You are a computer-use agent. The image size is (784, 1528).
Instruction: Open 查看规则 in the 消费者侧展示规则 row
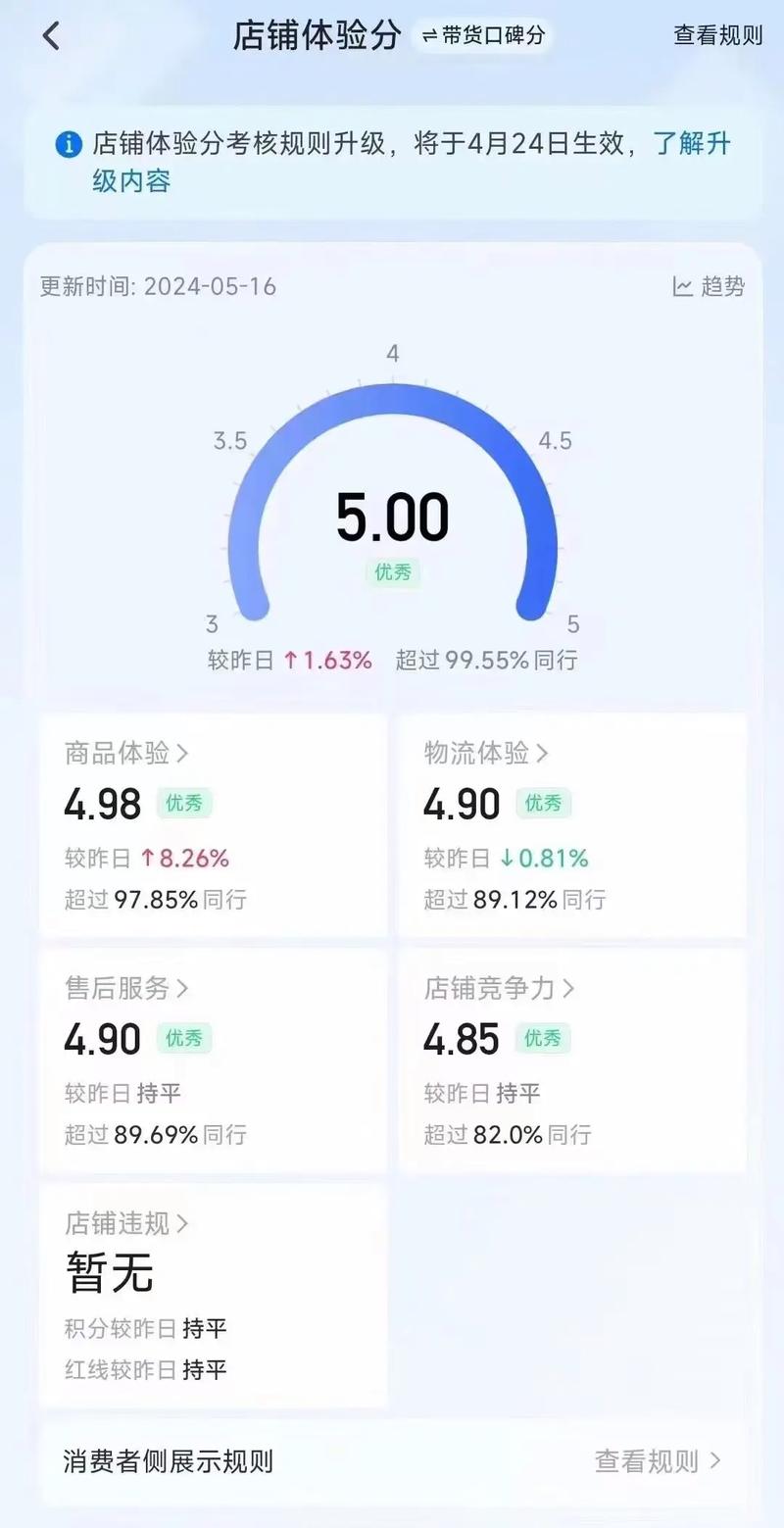(658, 1461)
